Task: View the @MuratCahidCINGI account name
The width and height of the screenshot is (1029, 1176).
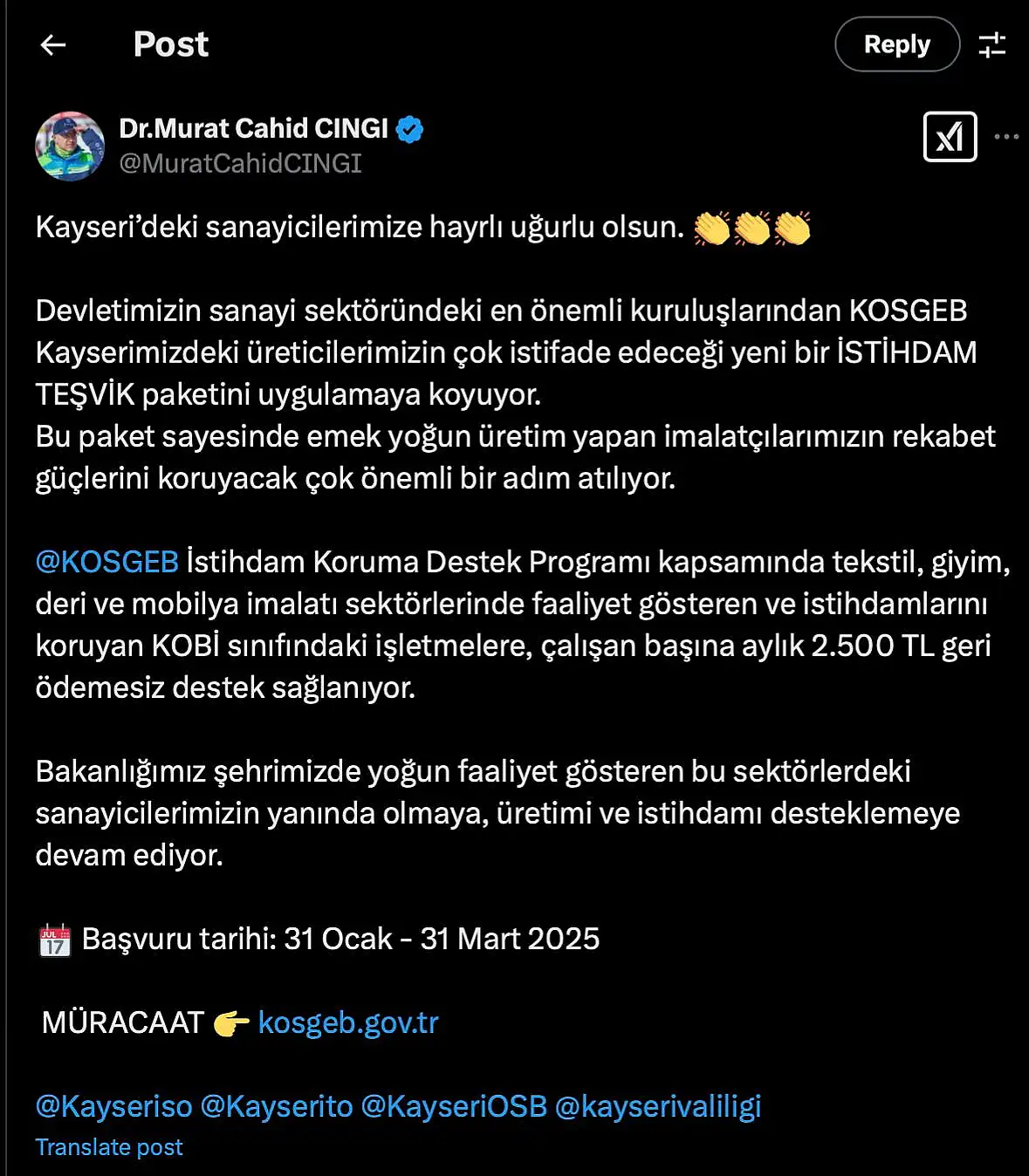Action: 240,163
